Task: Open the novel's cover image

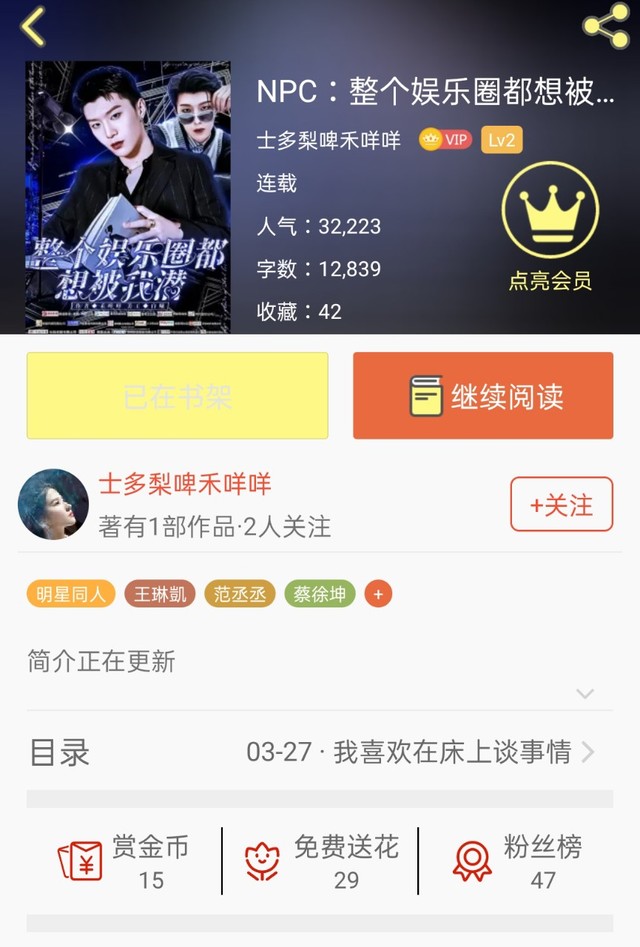Action: click(127, 197)
